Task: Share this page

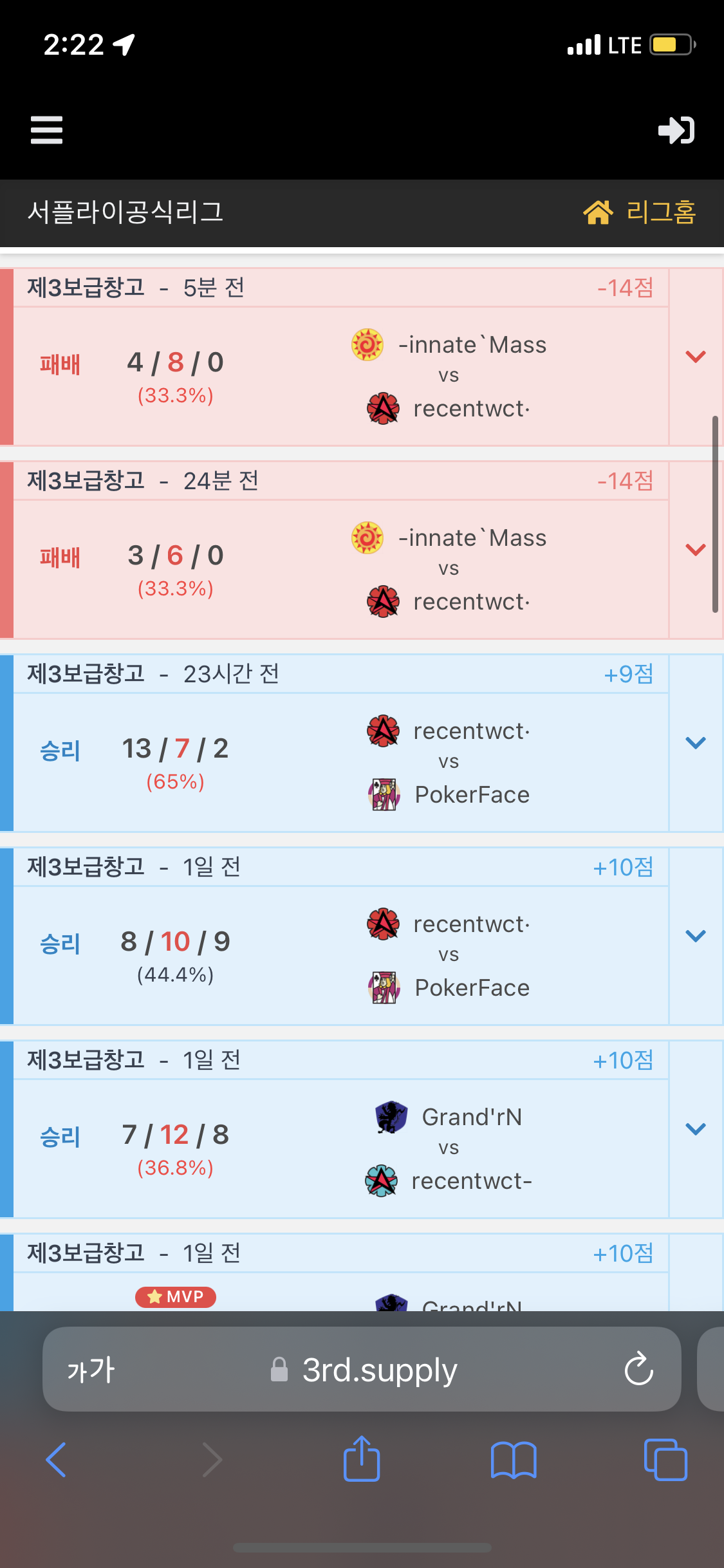Action: point(362,1459)
